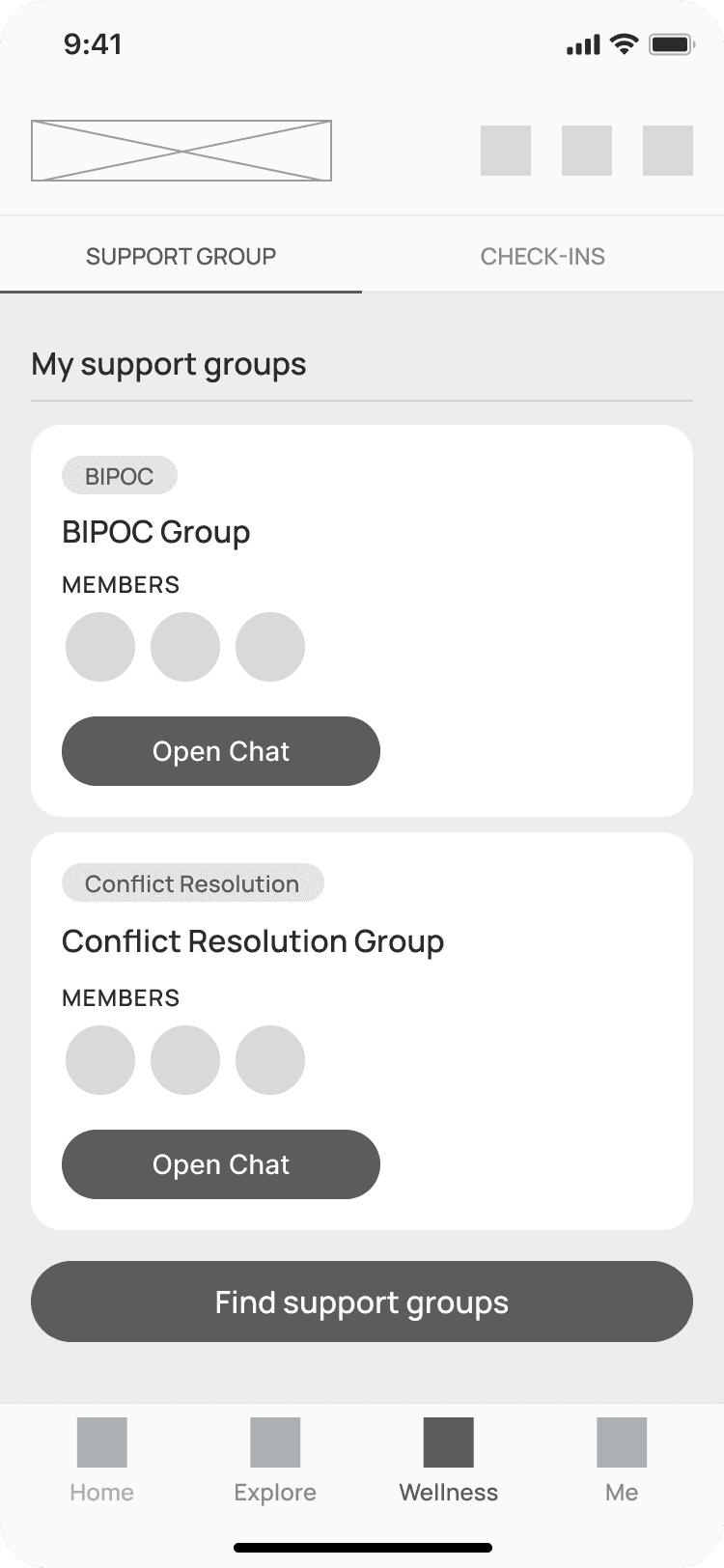
Task: Click the first member avatar in BIPOC Group
Action: coord(100,647)
